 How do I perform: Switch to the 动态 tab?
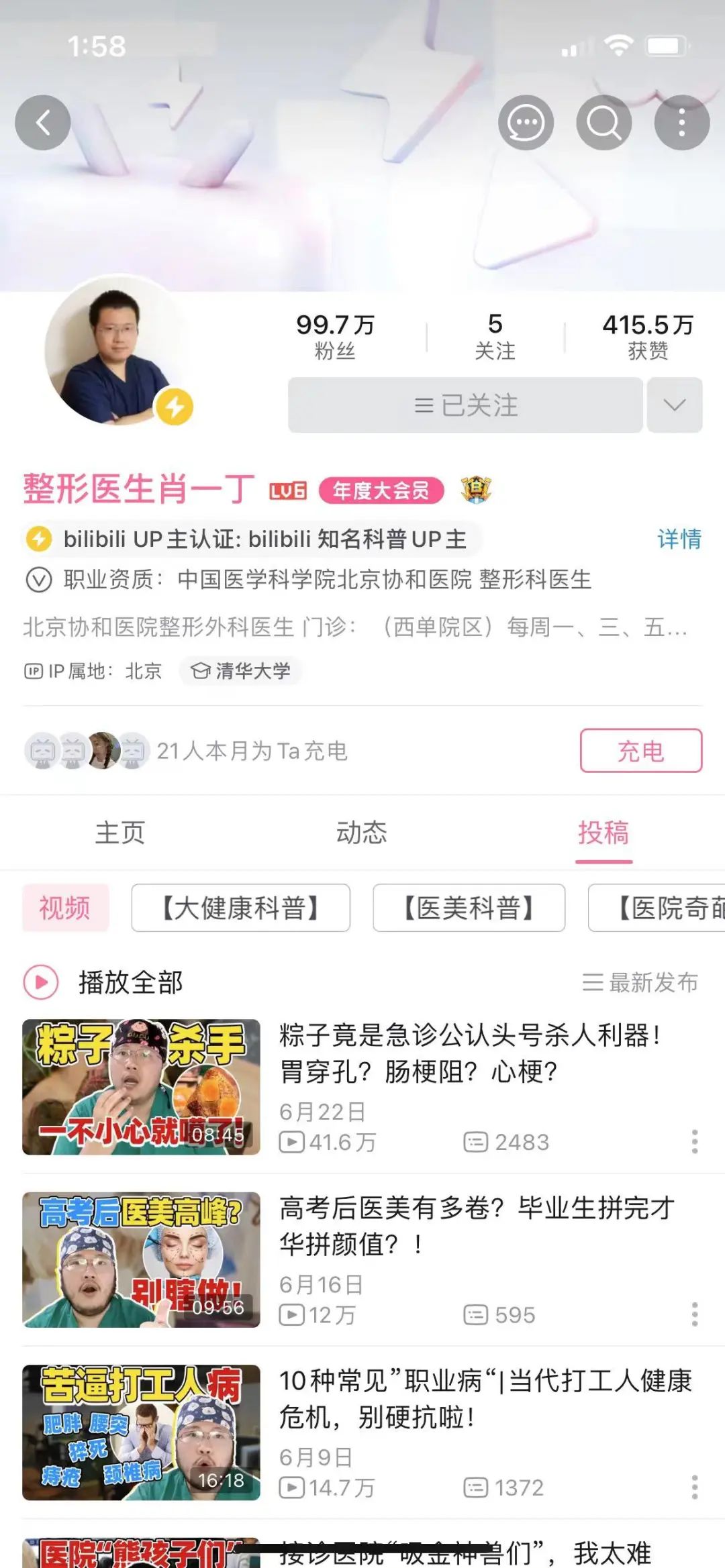click(x=362, y=833)
